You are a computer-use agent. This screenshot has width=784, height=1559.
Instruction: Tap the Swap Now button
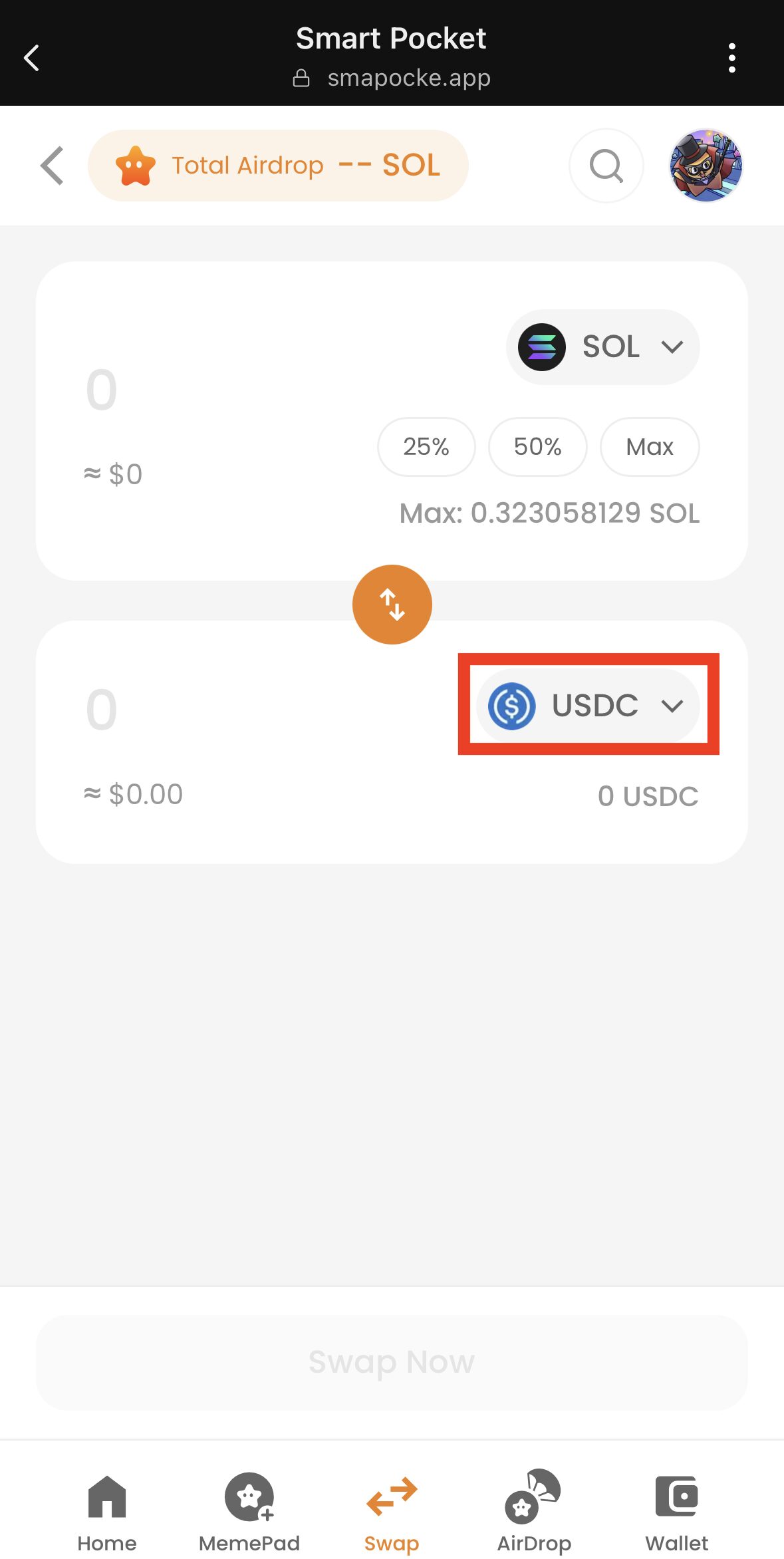[x=392, y=1361]
